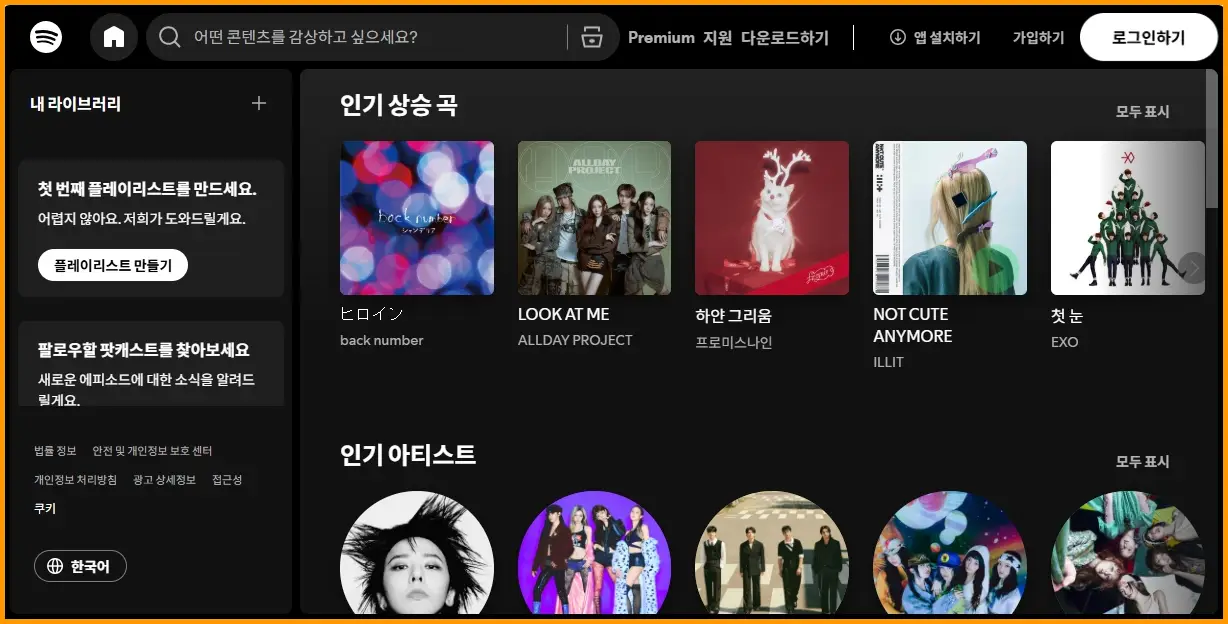Add to library with the plus icon
Viewport: 1228px width, 624px height.
click(x=259, y=103)
